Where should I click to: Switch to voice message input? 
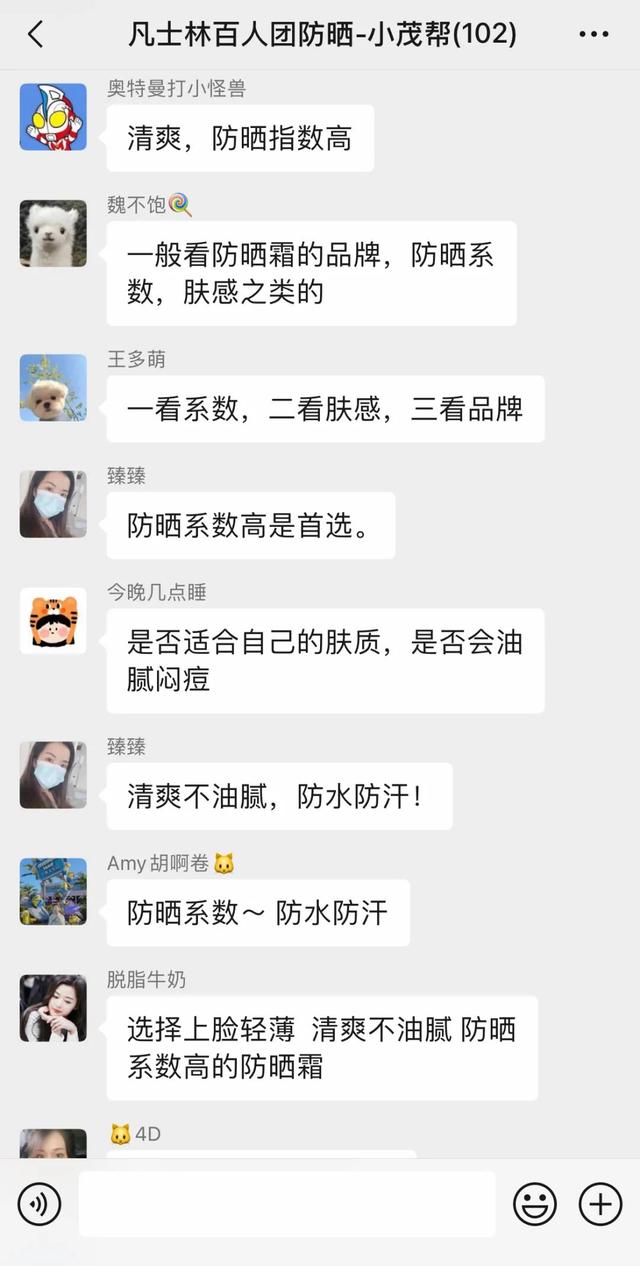pyautogui.click(x=39, y=1204)
